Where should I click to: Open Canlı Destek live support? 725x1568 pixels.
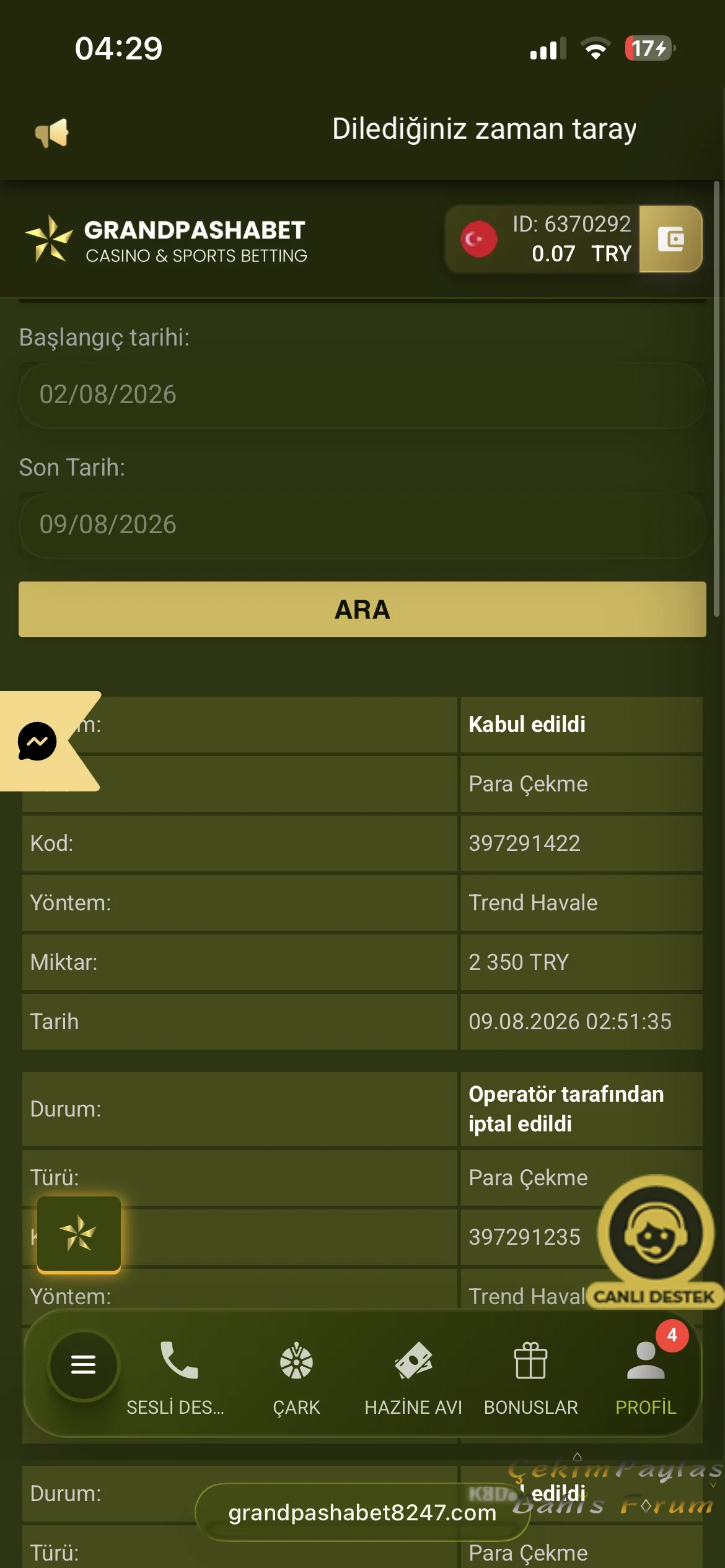[x=656, y=1242]
